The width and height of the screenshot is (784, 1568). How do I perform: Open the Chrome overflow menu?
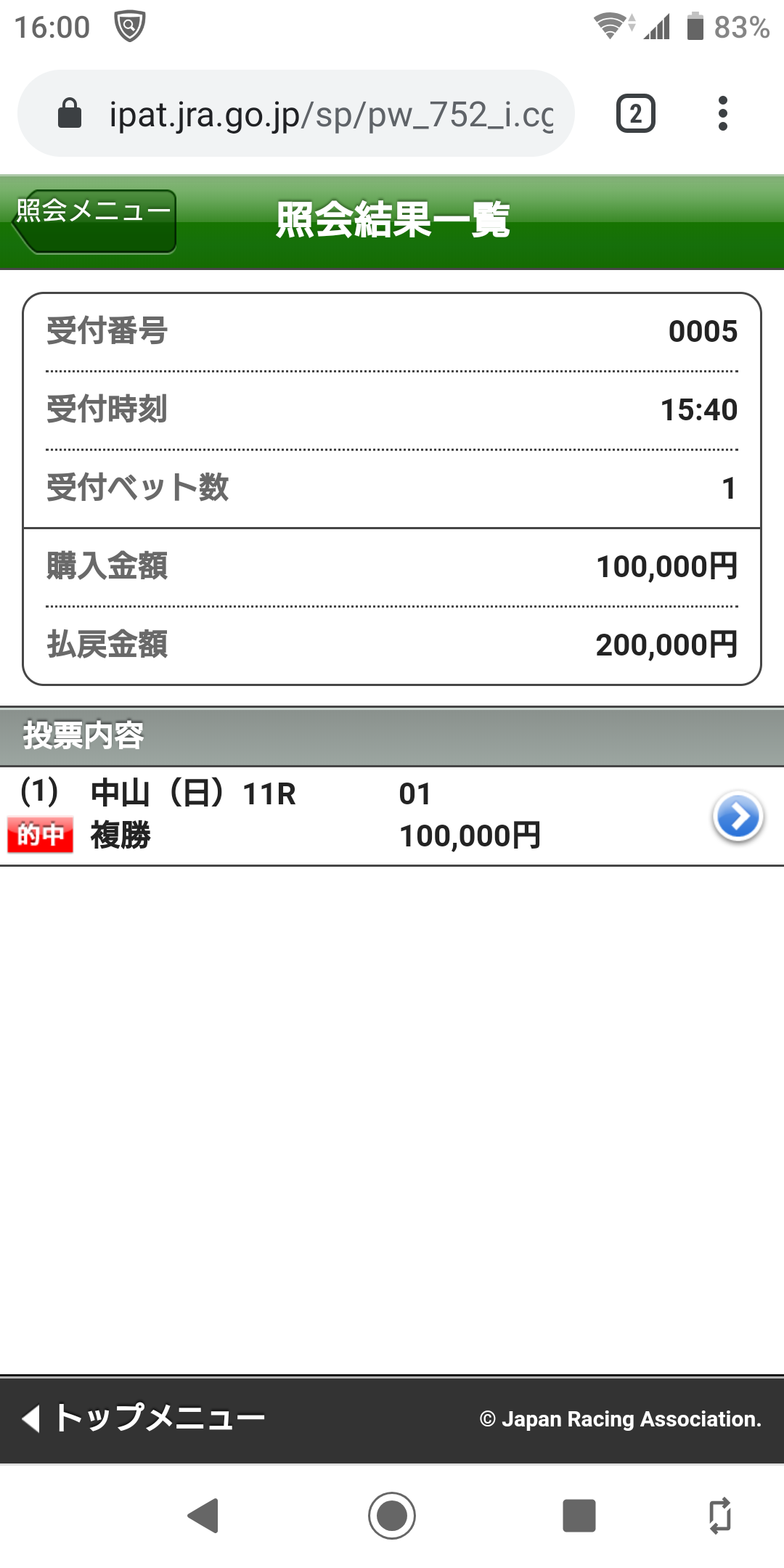722,114
